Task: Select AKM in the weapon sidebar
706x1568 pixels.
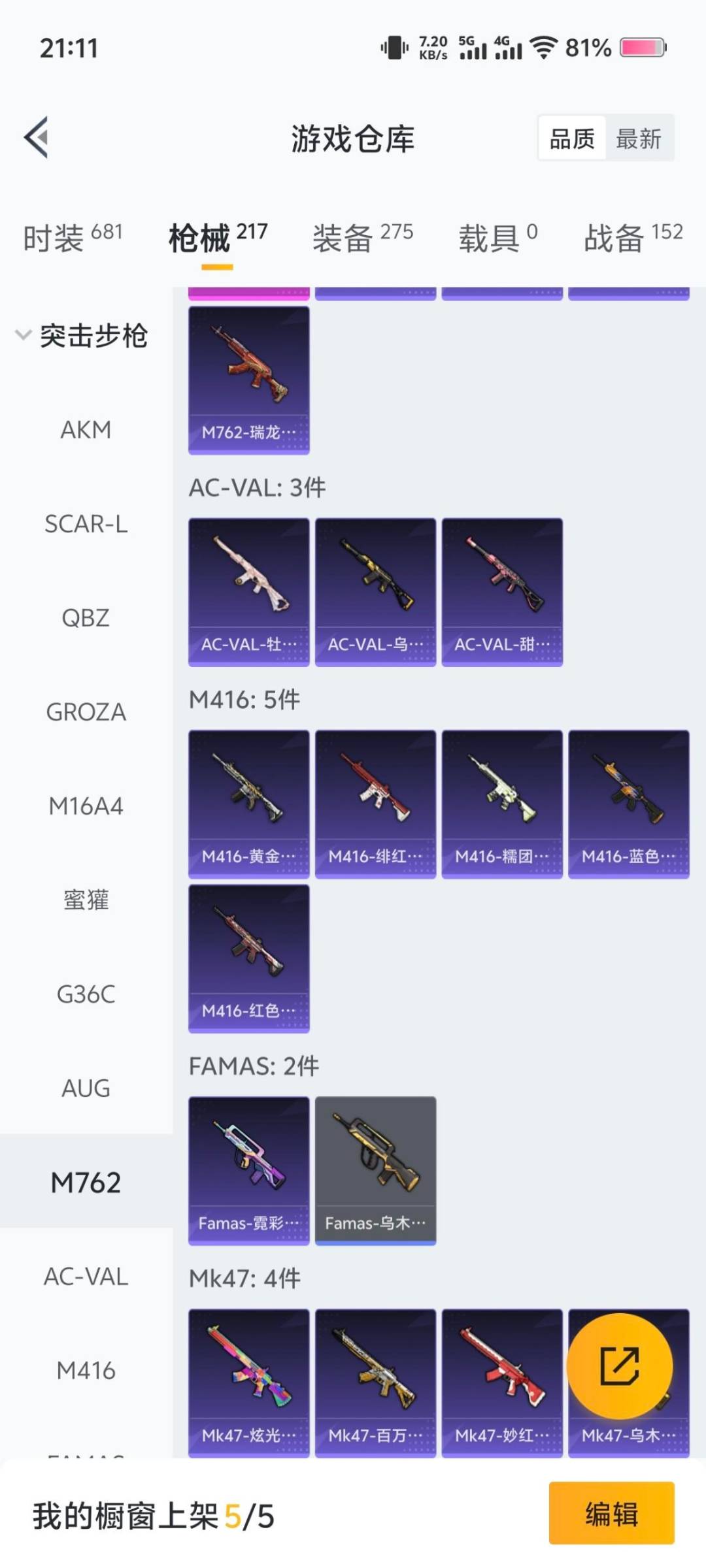Action: (x=87, y=430)
